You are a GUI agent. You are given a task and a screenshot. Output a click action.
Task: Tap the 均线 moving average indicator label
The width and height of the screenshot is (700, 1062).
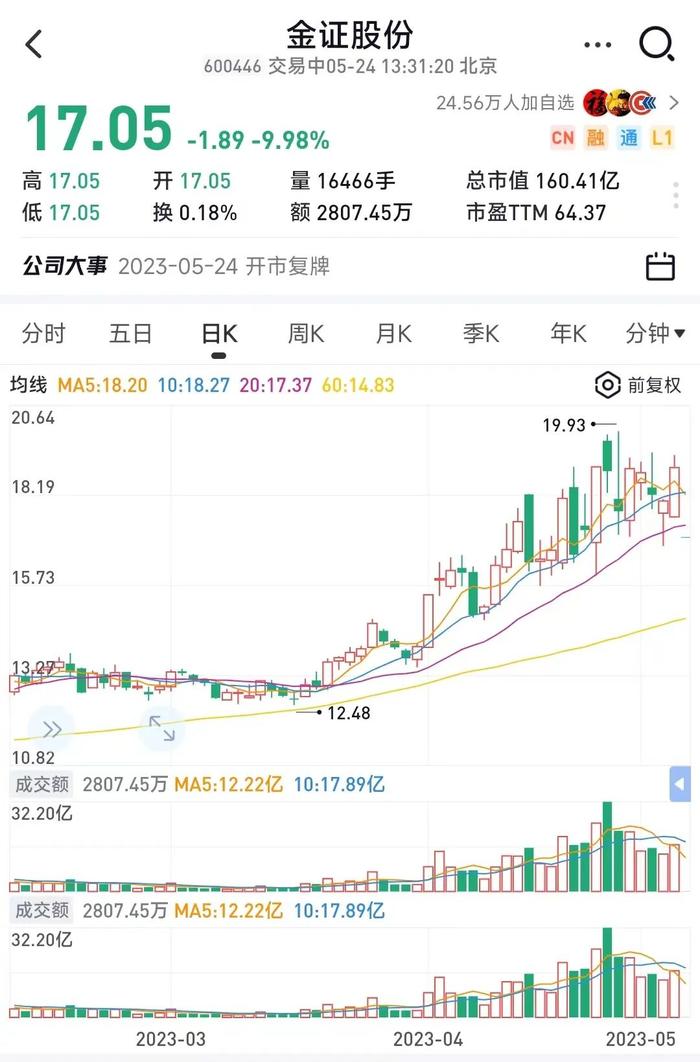click(28, 385)
